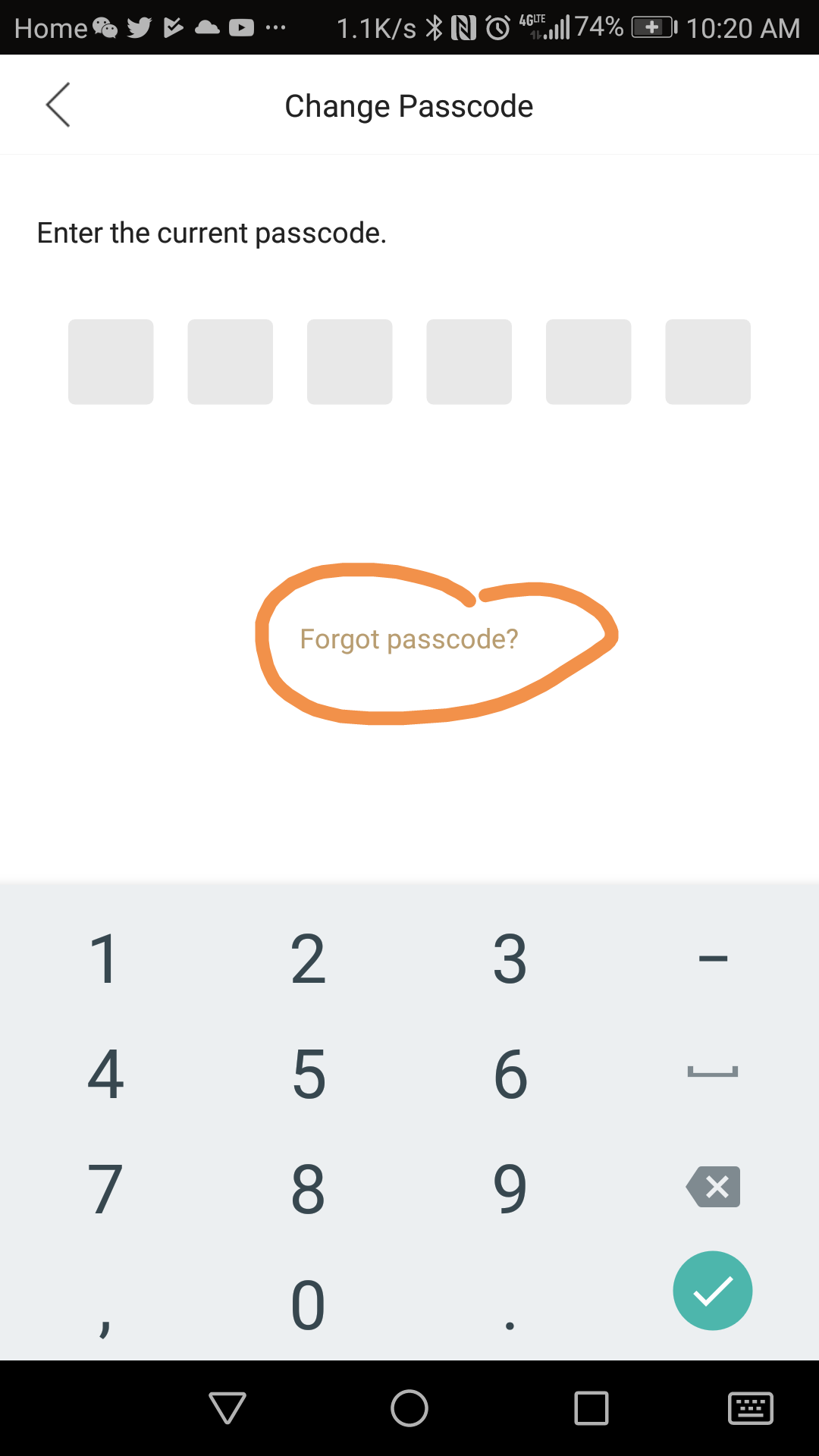This screenshot has height=1456, width=819.
Task: Enter digit 8 on the keypad
Action: 308,1189
